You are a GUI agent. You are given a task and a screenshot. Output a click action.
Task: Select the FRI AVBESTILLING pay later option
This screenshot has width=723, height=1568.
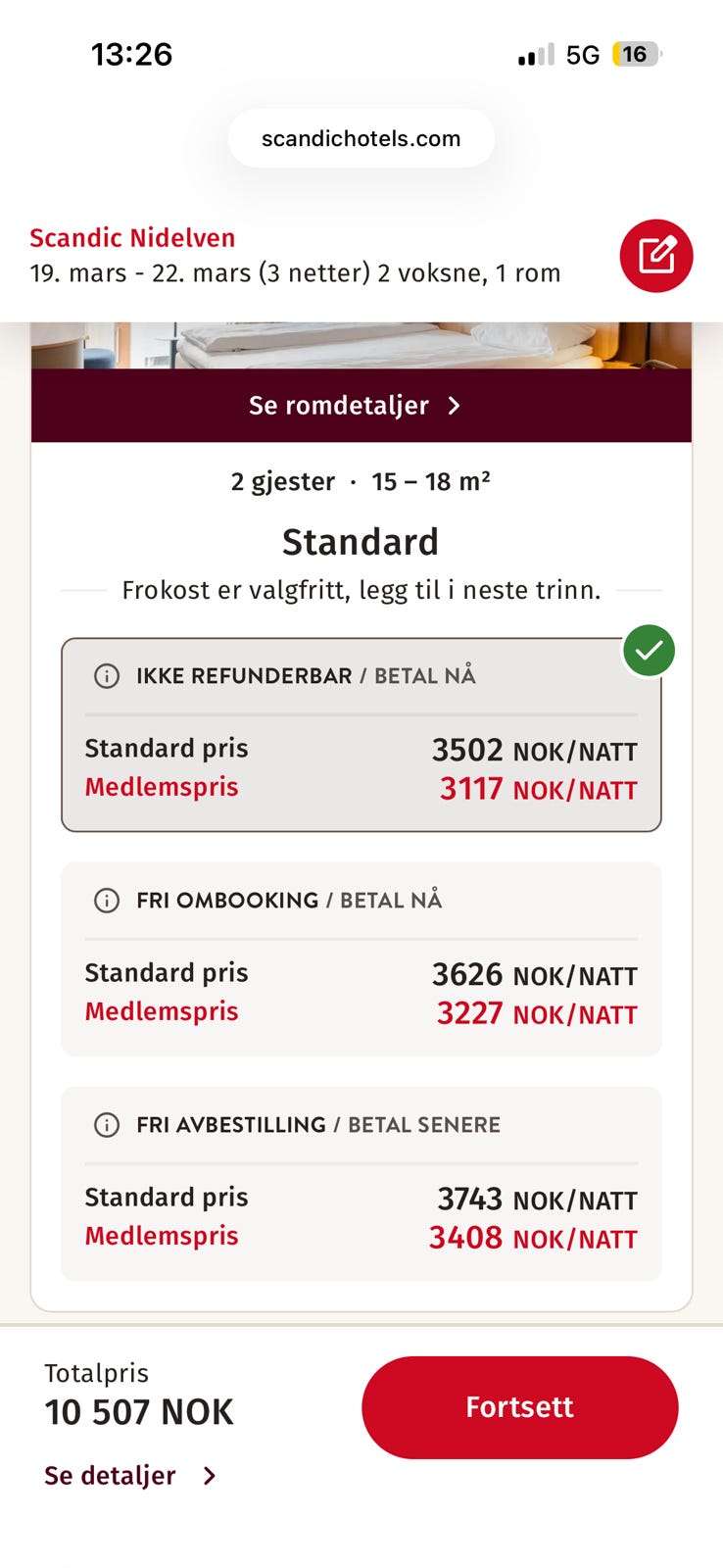point(361,1182)
